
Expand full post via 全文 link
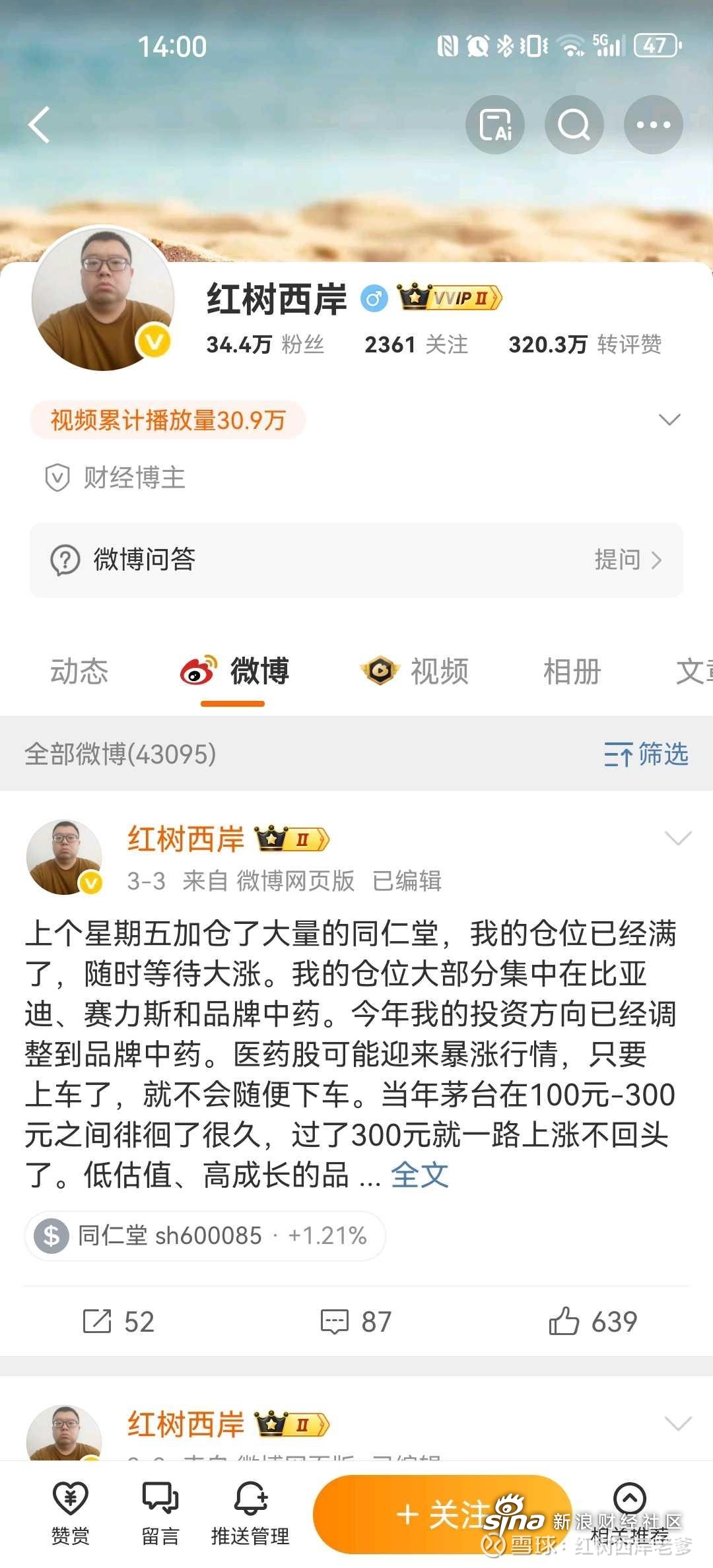[420, 1175]
